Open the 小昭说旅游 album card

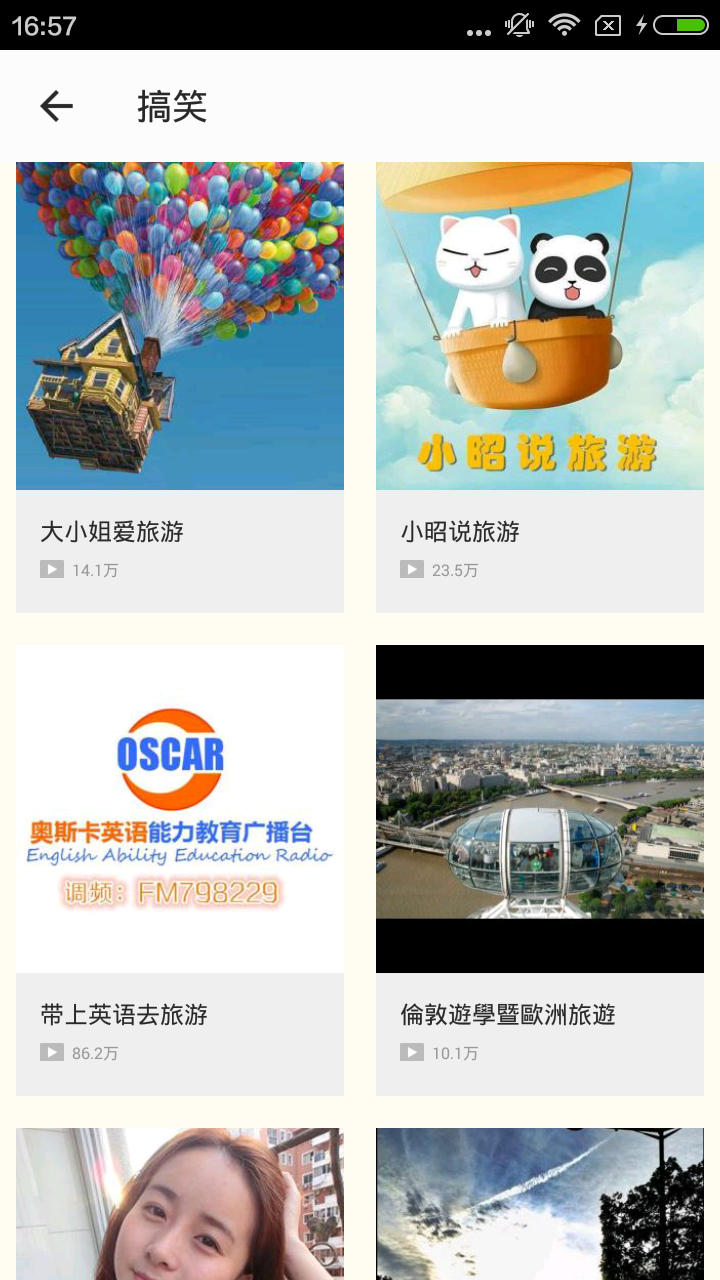(540, 387)
